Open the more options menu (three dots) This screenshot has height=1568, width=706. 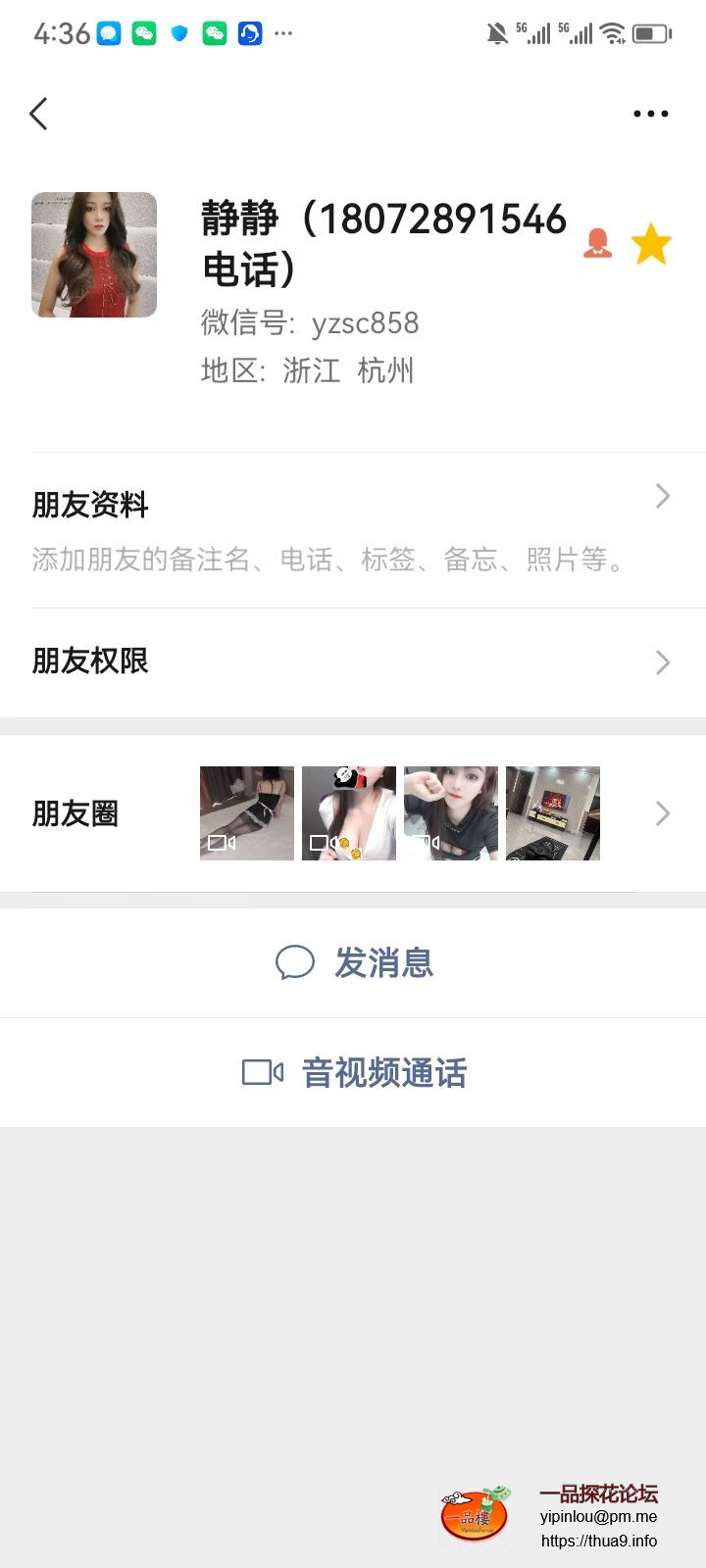tap(650, 114)
